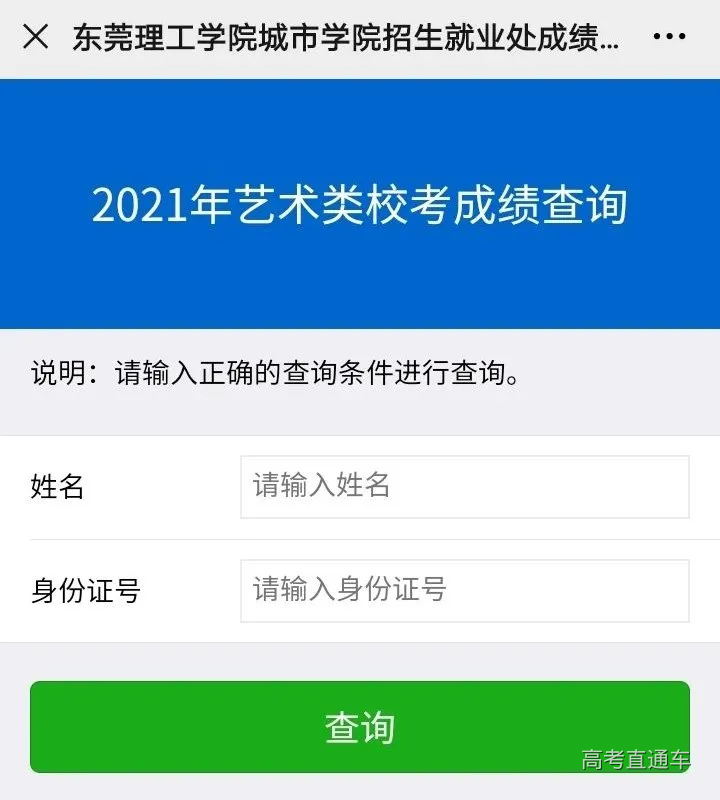Select the gray explanation bar
Screen dimensions: 720x800
[x=360, y=372]
